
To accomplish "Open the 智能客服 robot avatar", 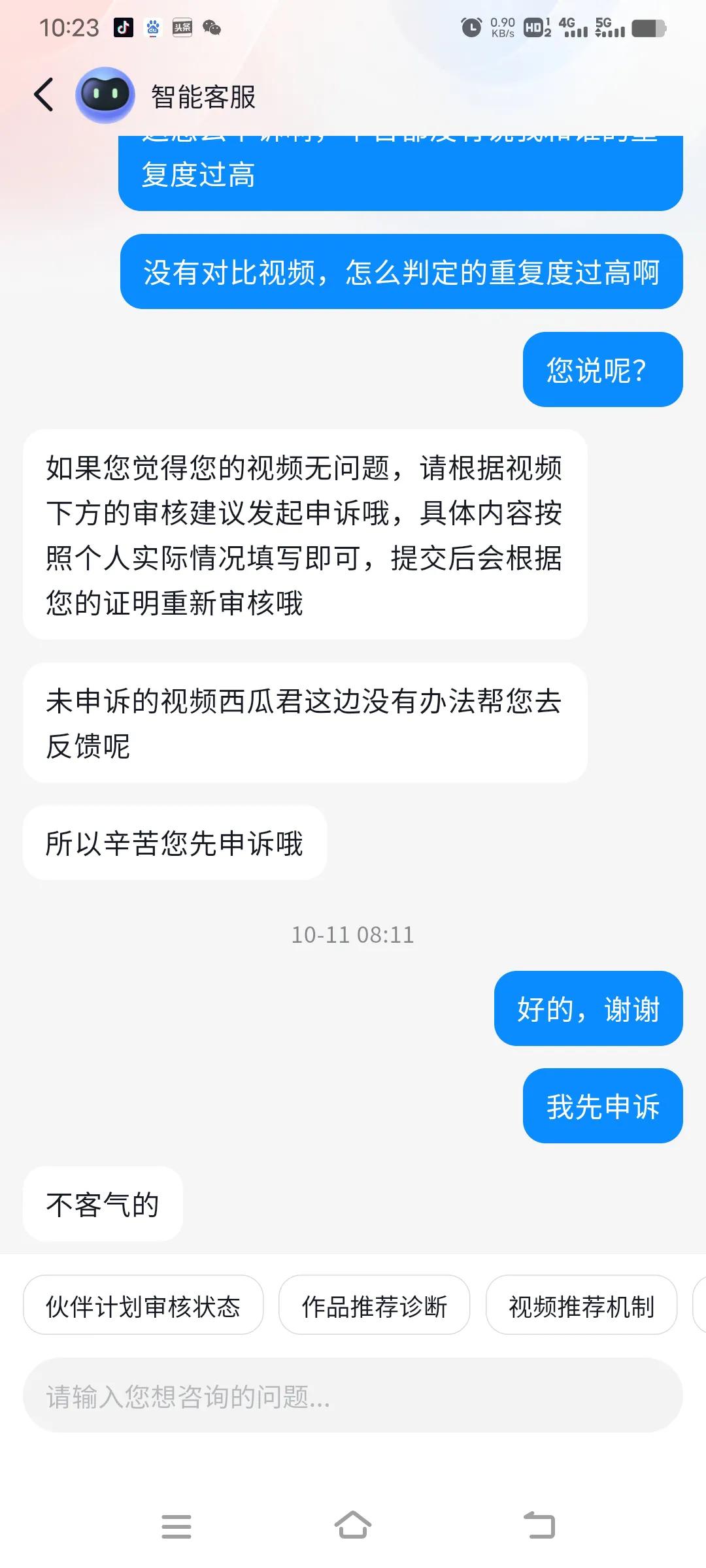I will coord(105,94).
